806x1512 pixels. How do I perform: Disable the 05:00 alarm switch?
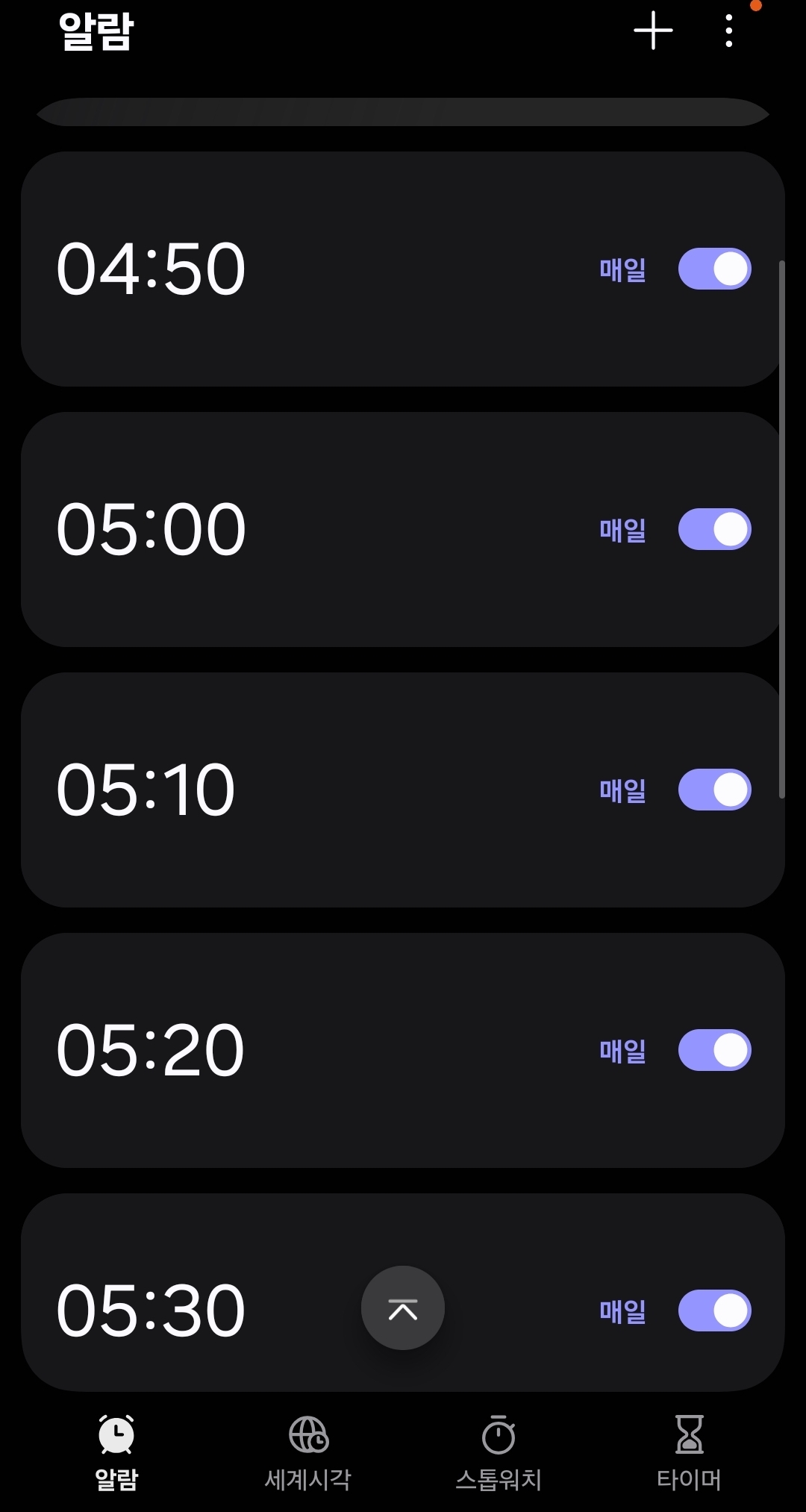point(714,529)
